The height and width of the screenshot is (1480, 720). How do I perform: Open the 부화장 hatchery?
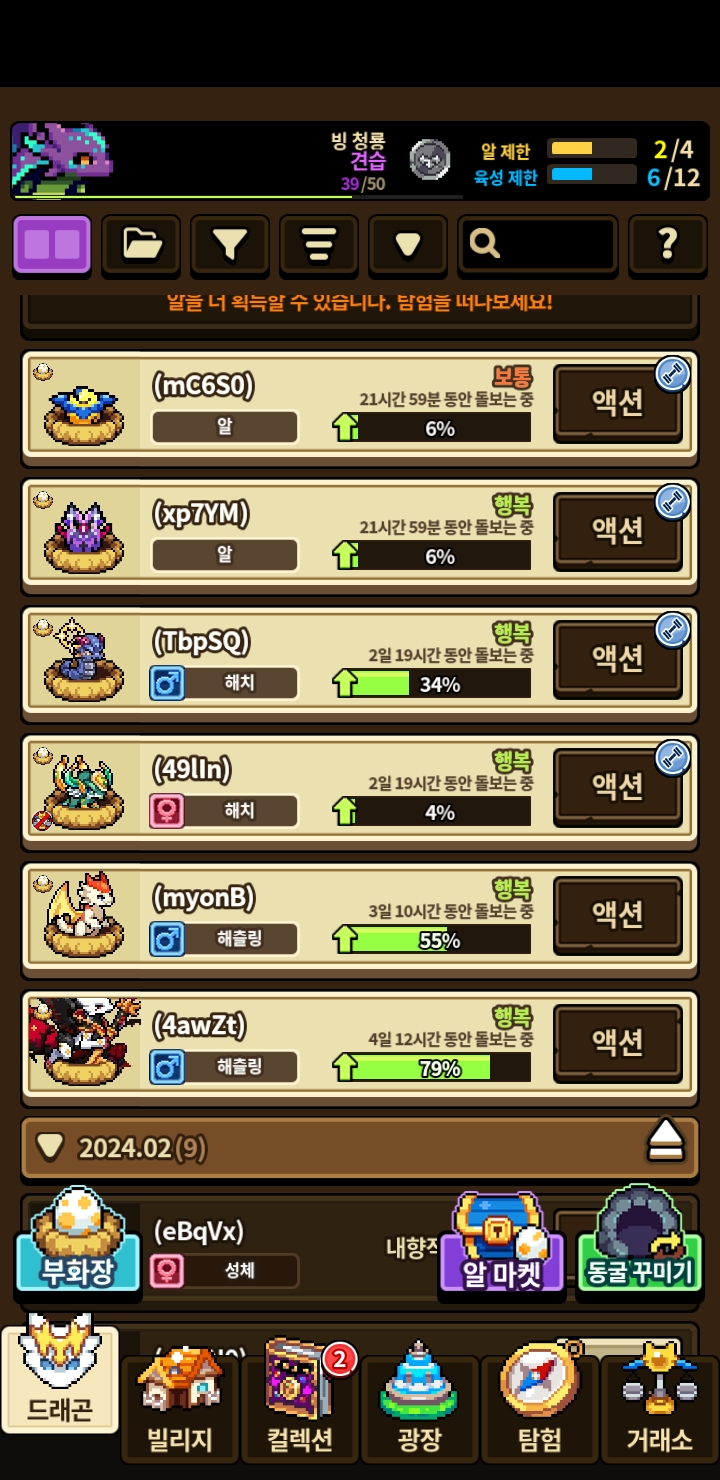point(77,1242)
